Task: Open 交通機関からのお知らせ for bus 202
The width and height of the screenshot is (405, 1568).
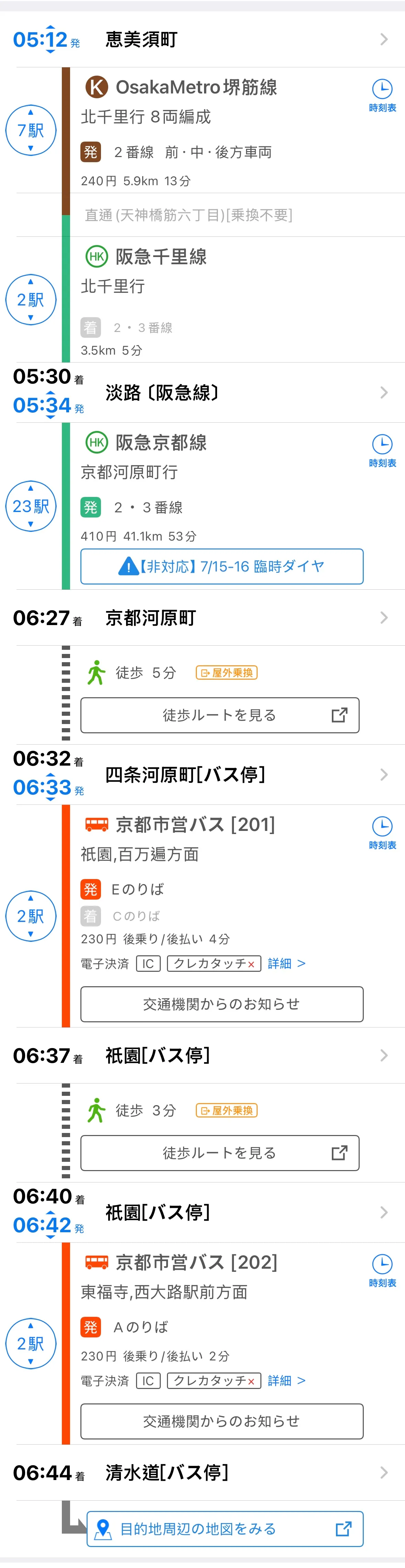Action: click(x=222, y=1421)
